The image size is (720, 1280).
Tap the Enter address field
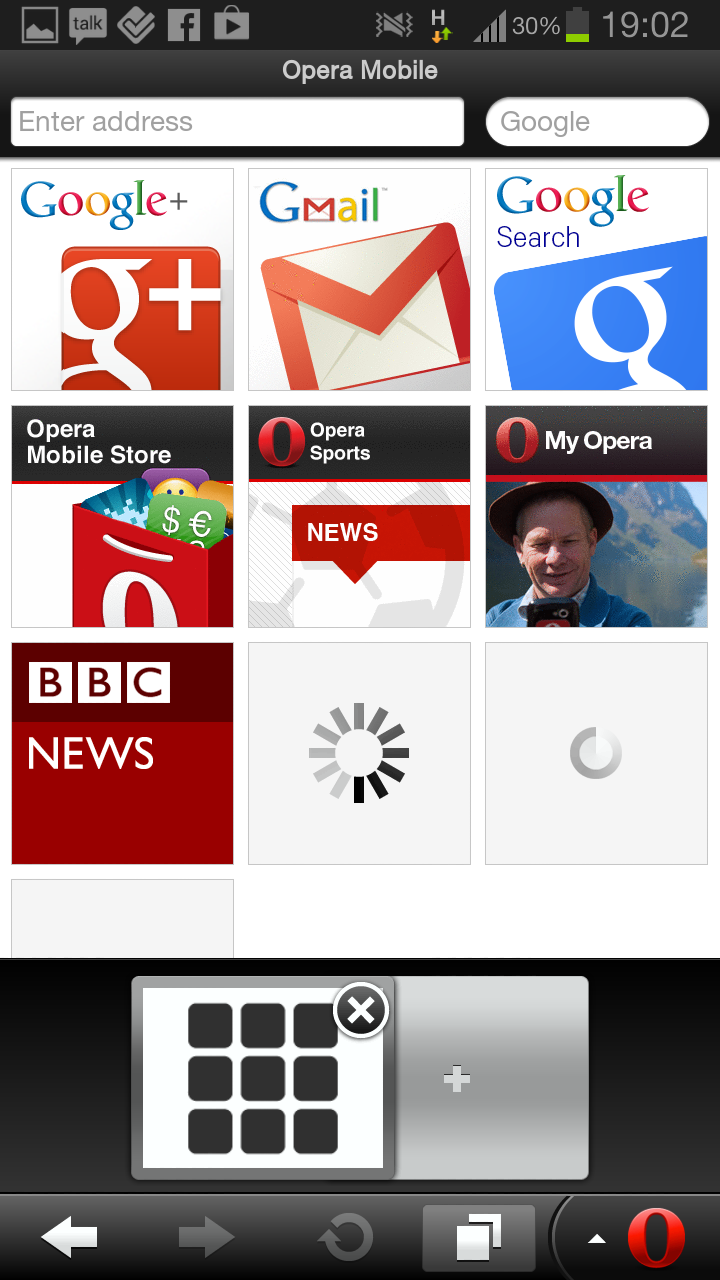[x=236, y=121]
